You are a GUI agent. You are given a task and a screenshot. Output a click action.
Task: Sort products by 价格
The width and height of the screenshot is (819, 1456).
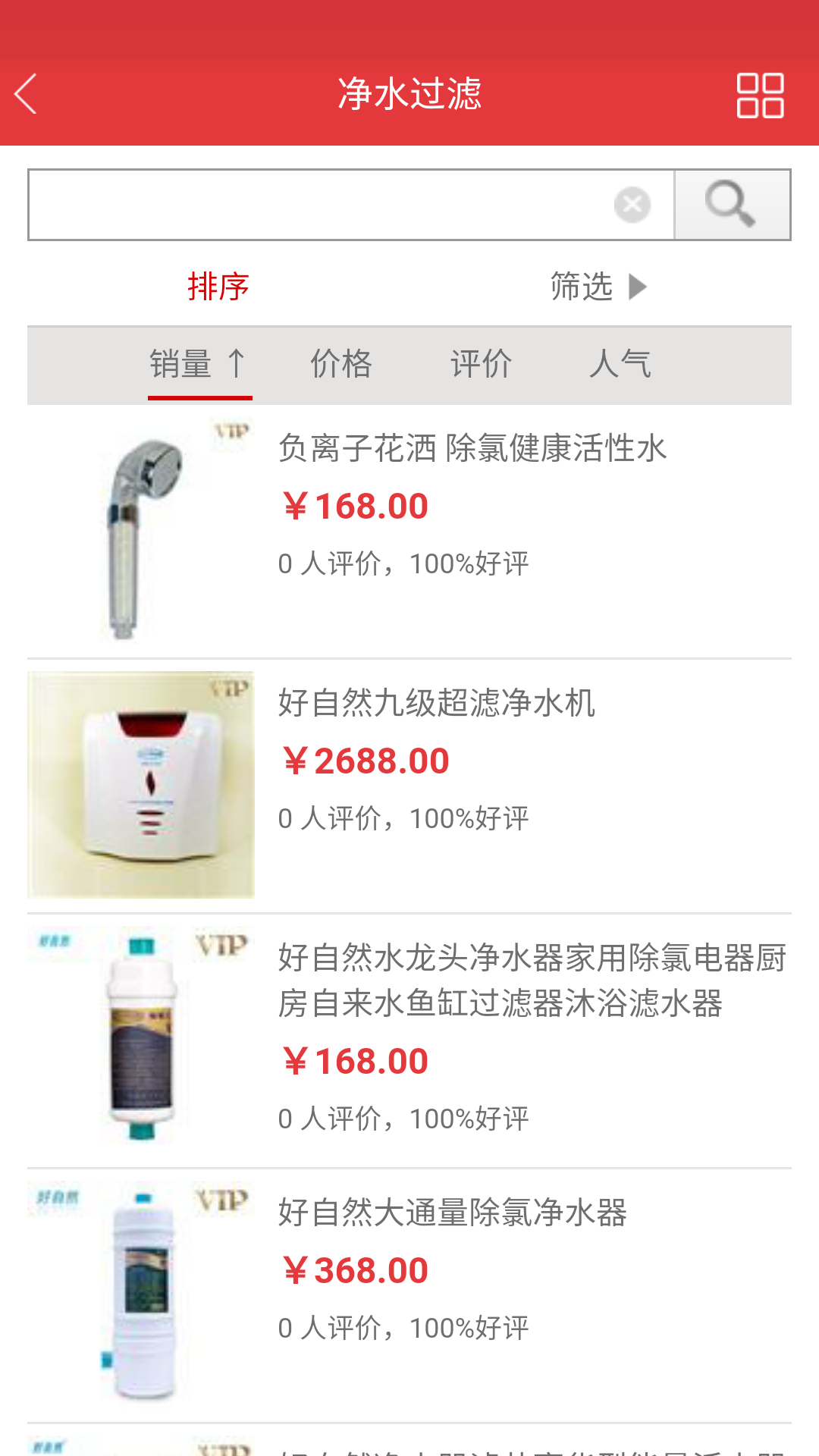[341, 364]
